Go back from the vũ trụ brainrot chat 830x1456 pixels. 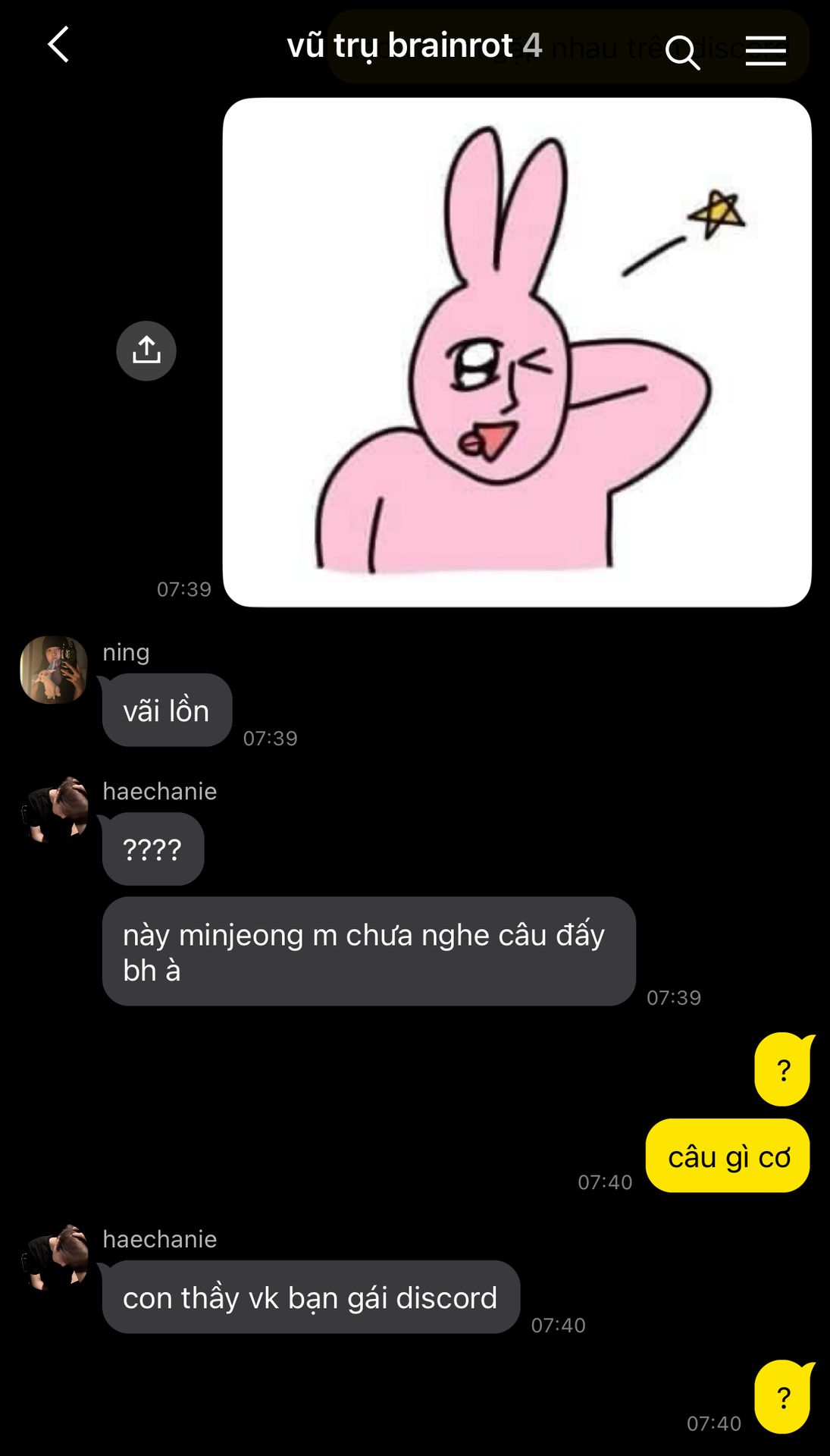coord(58,45)
